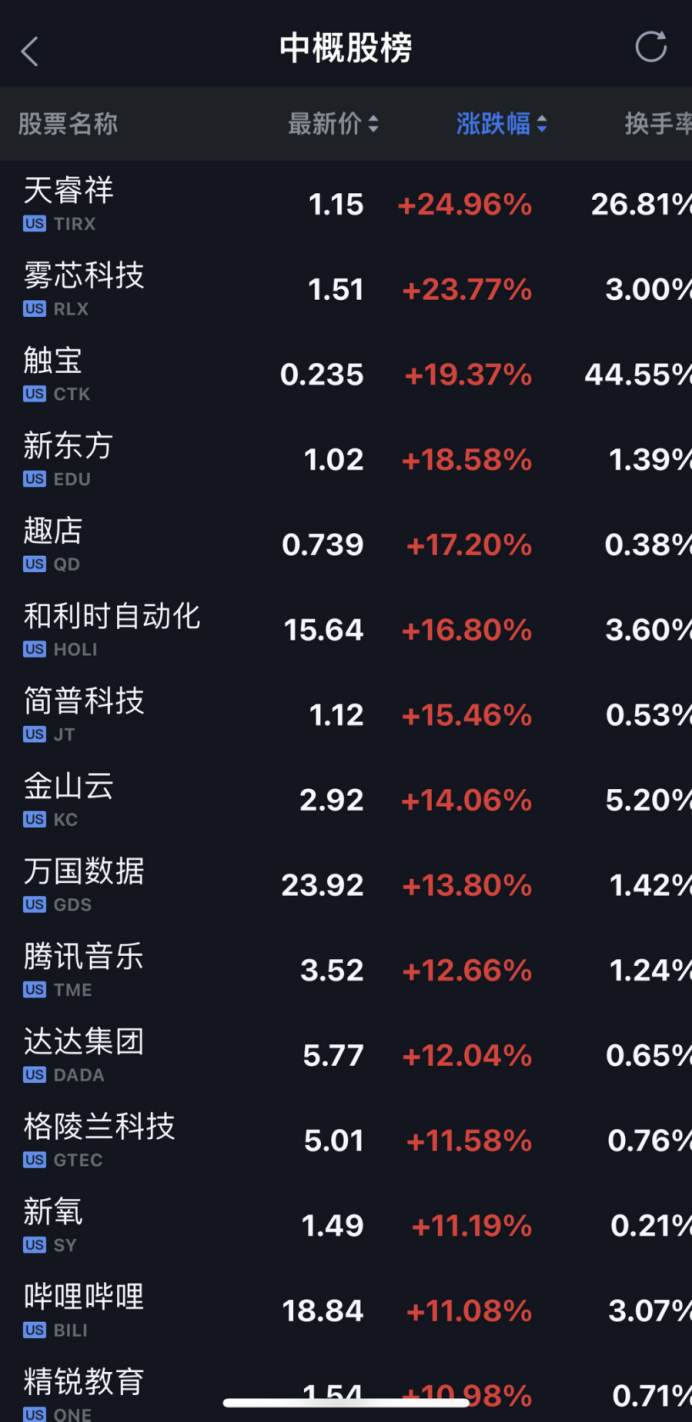Screen dimensions: 692x1422
Task: Sort by 换手率 column
Action: click(x=657, y=124)
